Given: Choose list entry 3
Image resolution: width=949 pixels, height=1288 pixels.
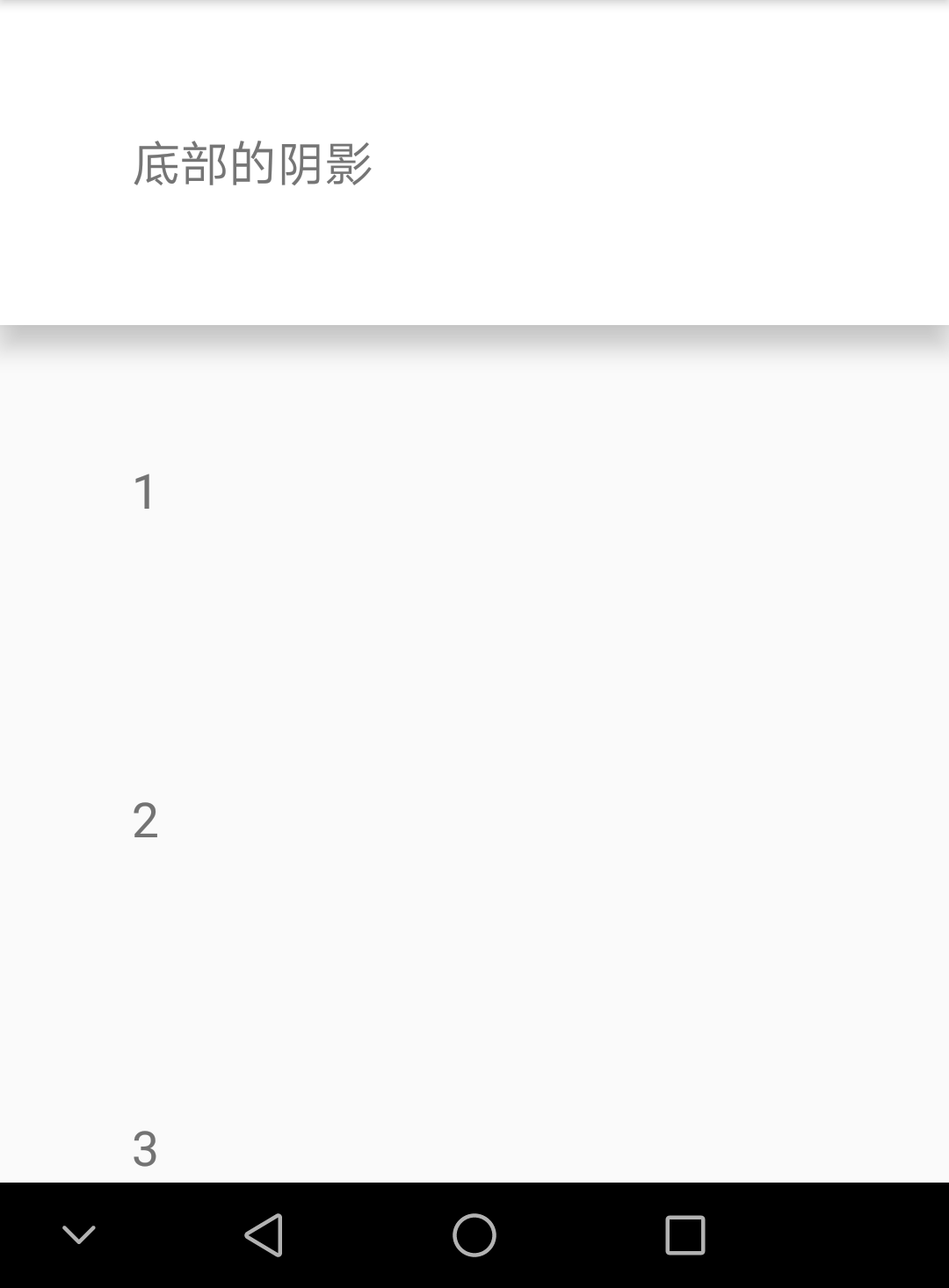Looking at the screenshot, I should 474,1147.
